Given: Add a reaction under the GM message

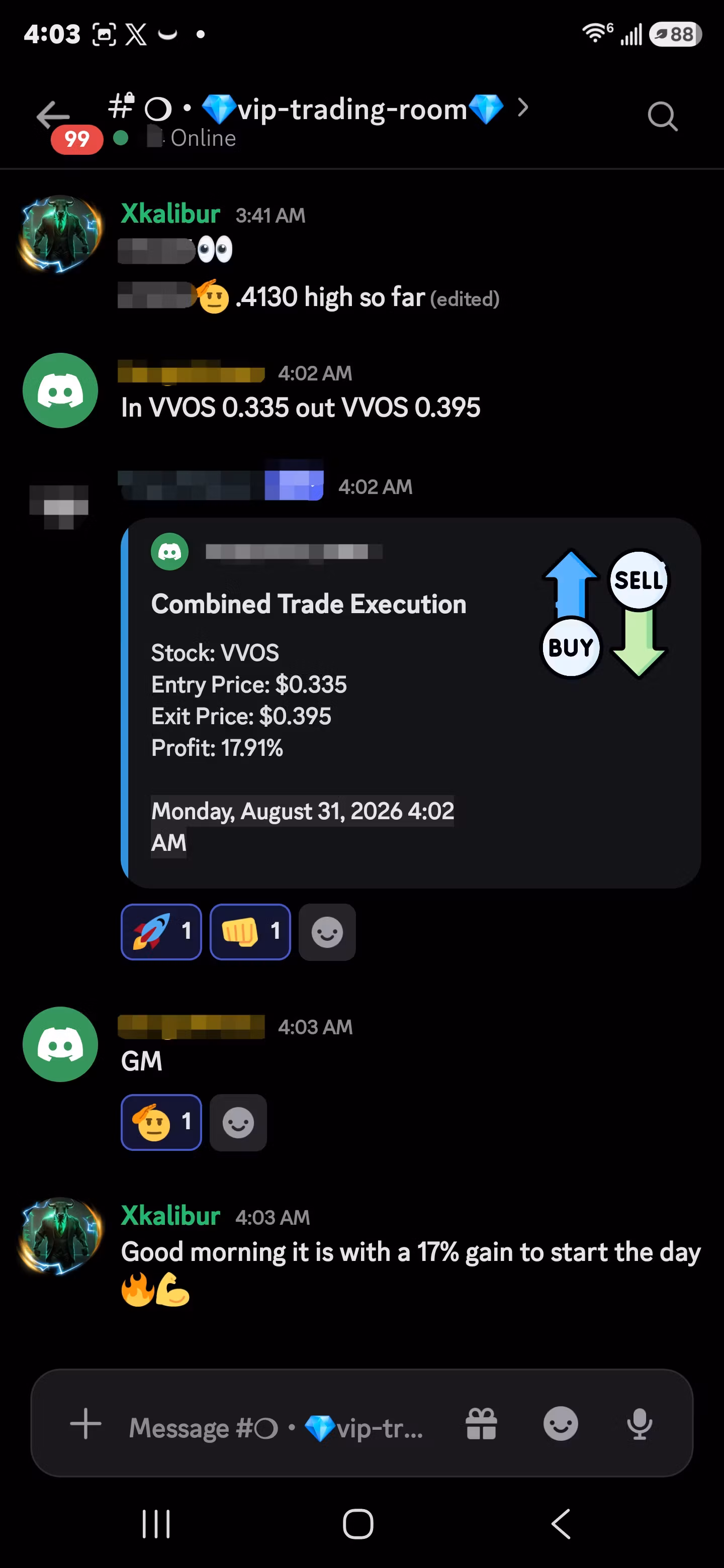Looking at the screenshot, I should [238, 1122].
